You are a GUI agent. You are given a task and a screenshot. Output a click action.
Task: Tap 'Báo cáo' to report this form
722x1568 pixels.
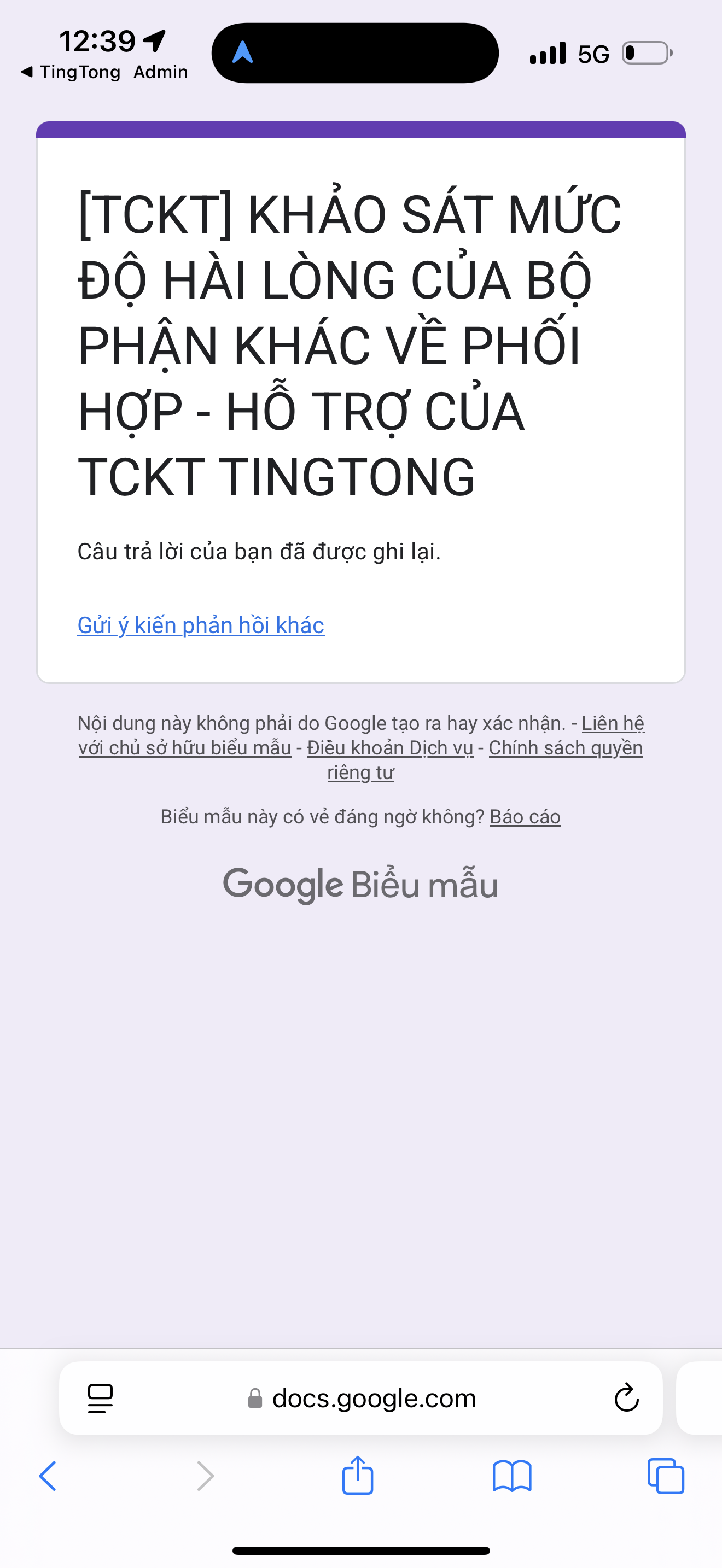525,817
